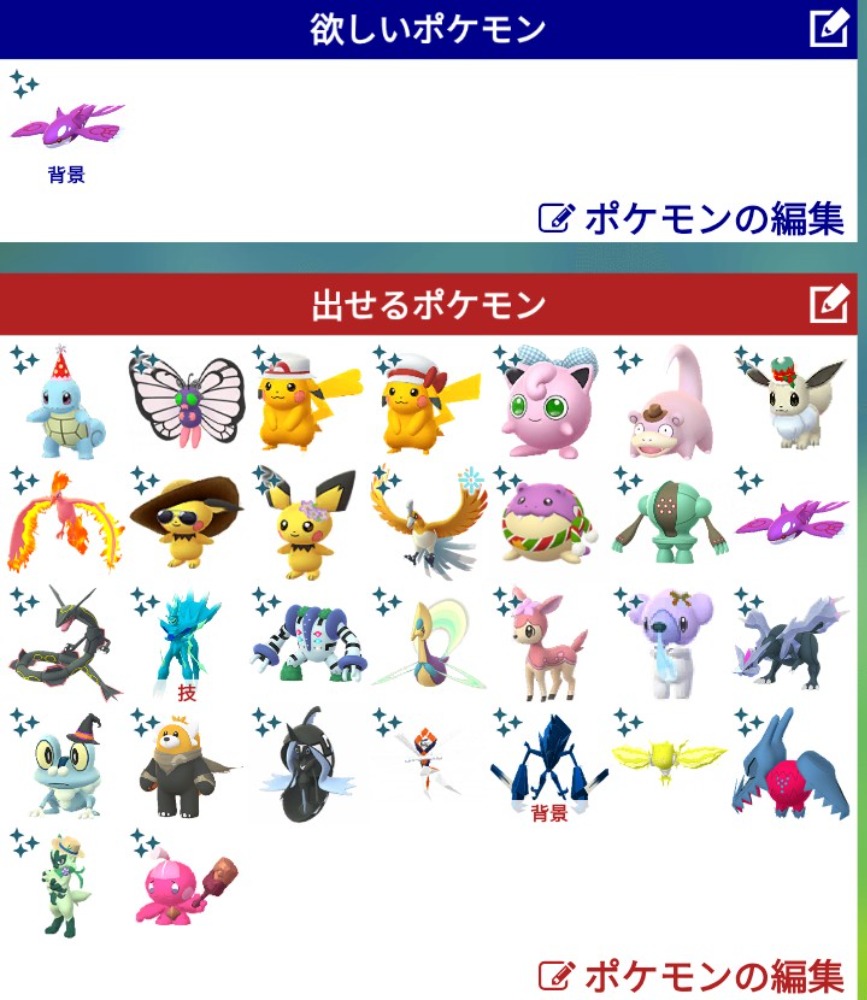This screenshot has width=867, height=1000.
Task: Open ポケモンの編集 under the wanted Pokémon
Action: pos(692,218)
